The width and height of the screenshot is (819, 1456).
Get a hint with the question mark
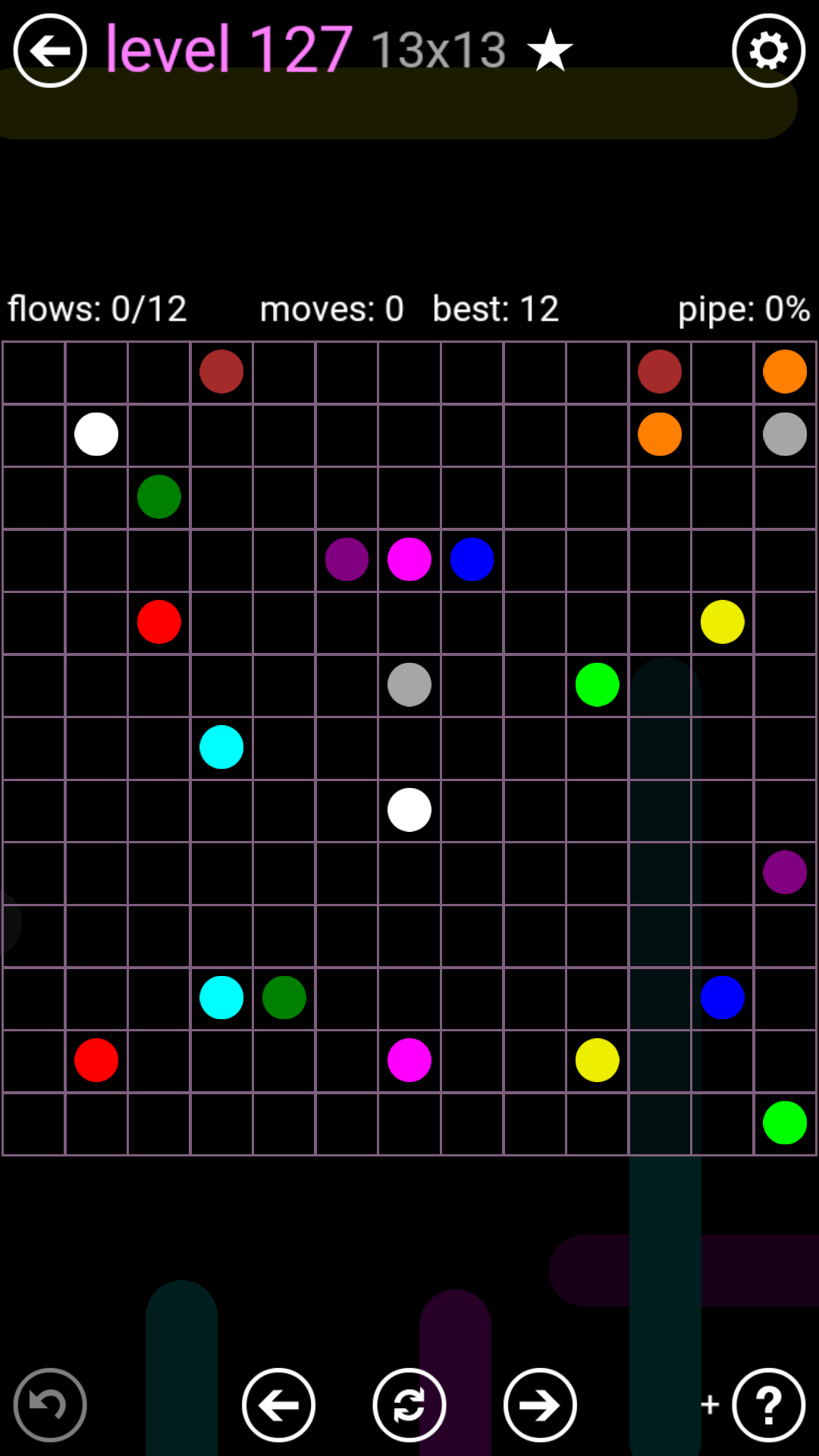[x=768, y=1404]
